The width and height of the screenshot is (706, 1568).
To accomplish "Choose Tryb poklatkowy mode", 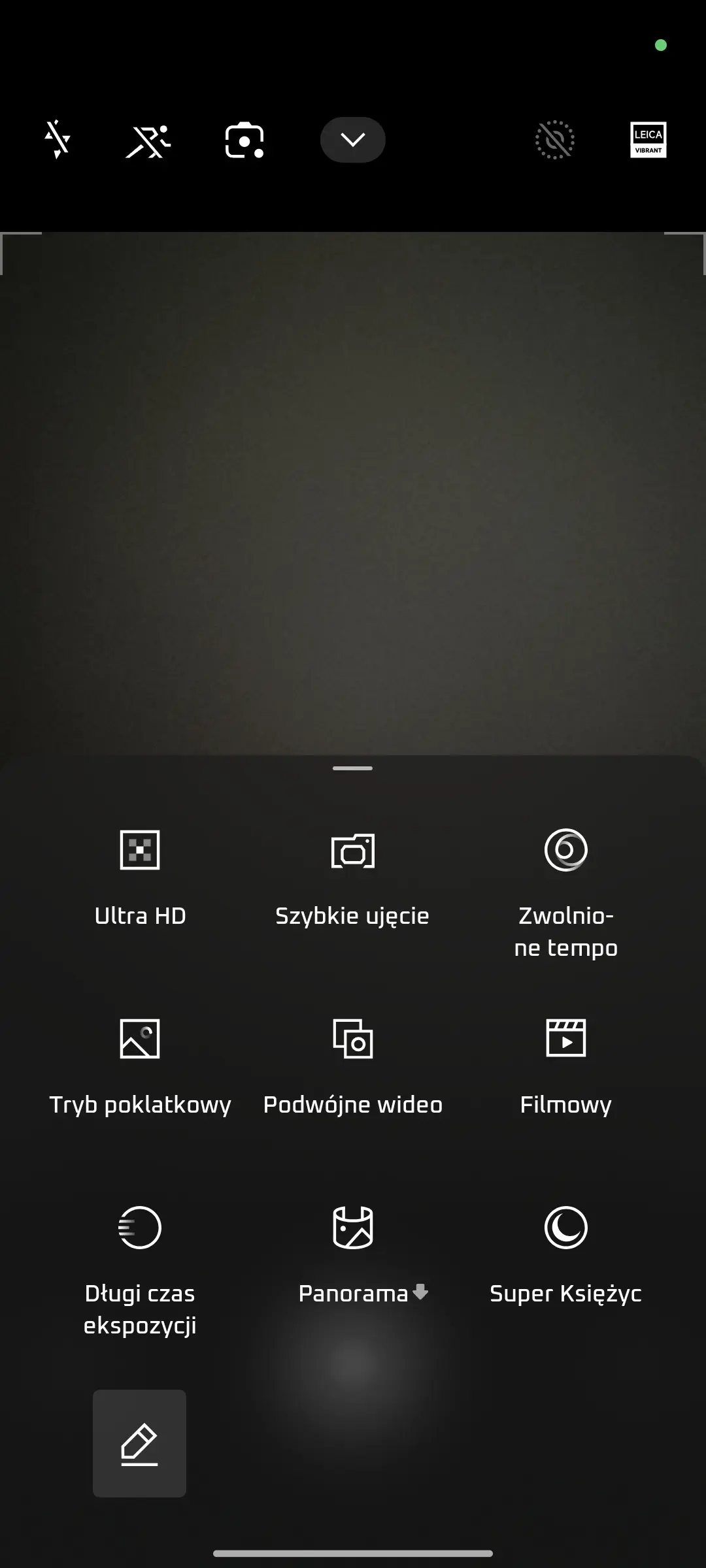I will [x=140, y=1065].
